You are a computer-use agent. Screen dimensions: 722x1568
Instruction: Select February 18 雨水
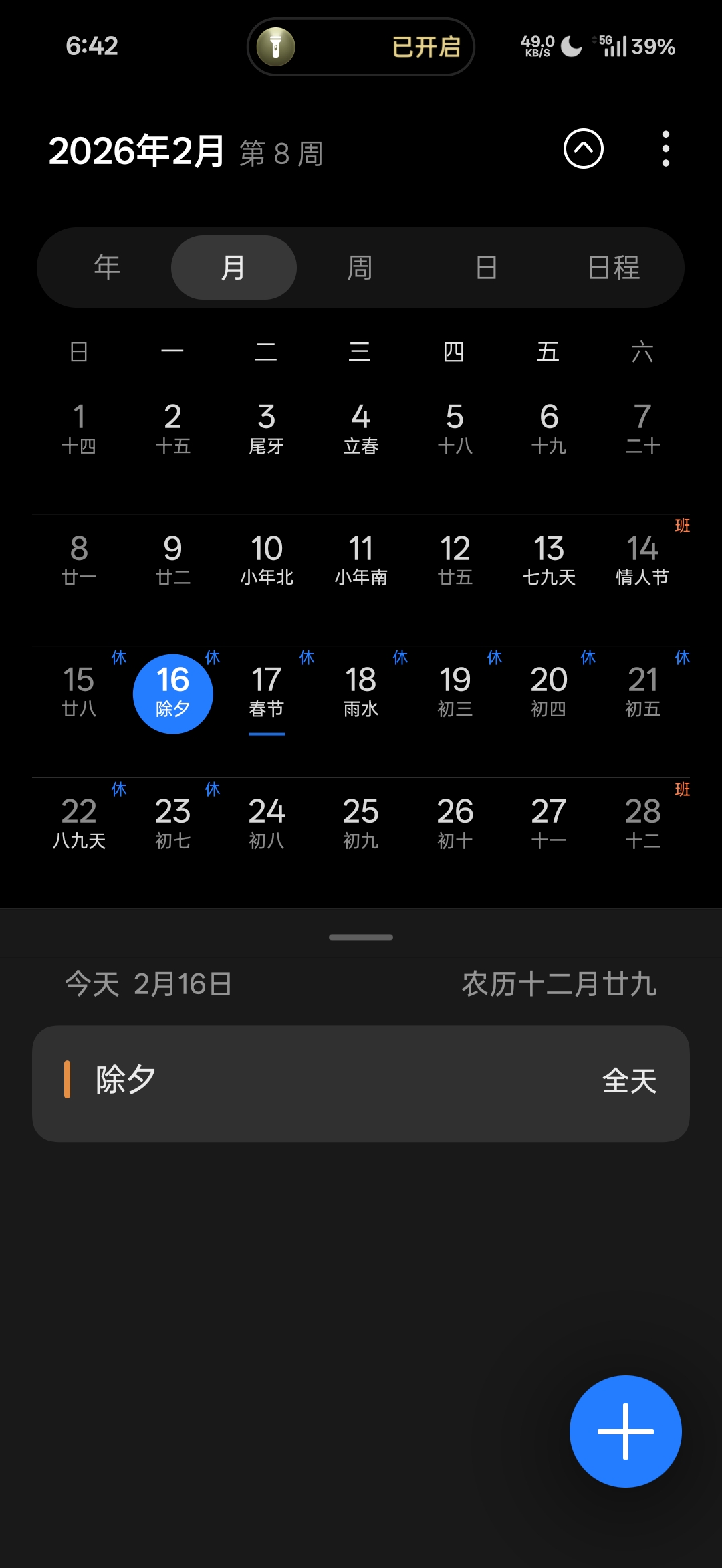point(360,693)
